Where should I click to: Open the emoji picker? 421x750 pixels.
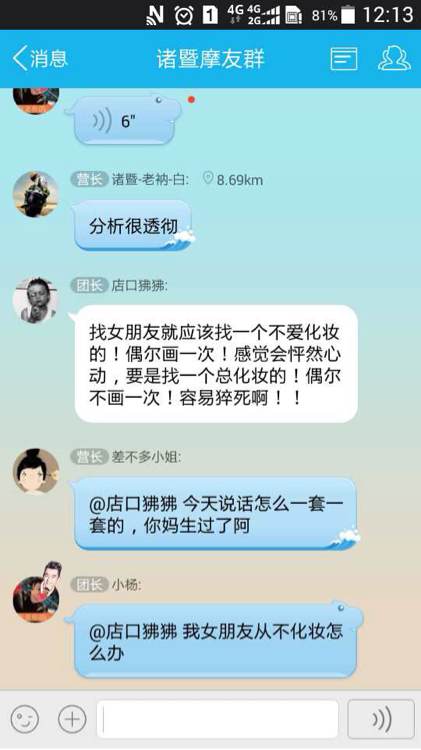click(25, 719)
